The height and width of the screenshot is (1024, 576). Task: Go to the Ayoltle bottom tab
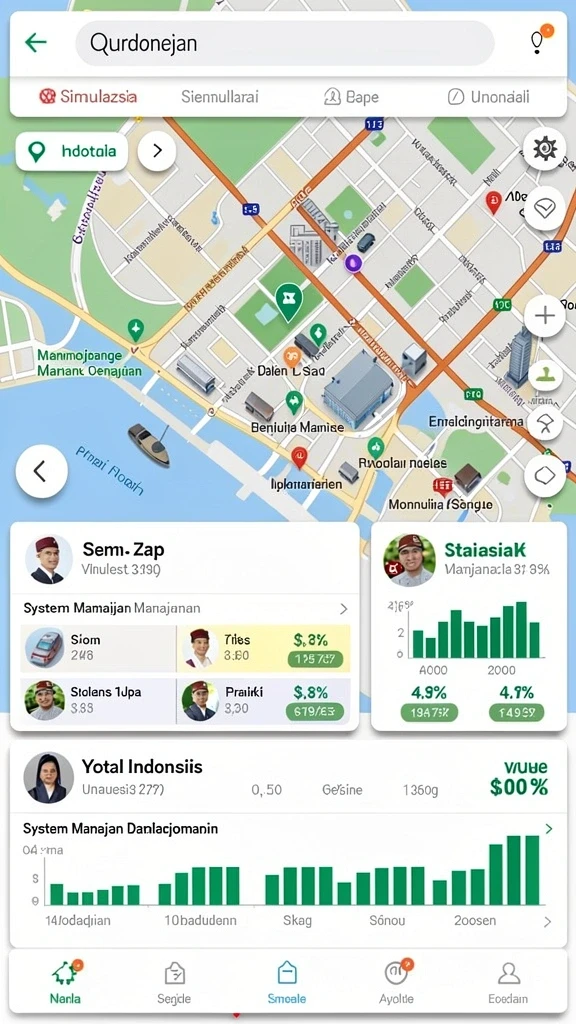click(x=396, y=981)
